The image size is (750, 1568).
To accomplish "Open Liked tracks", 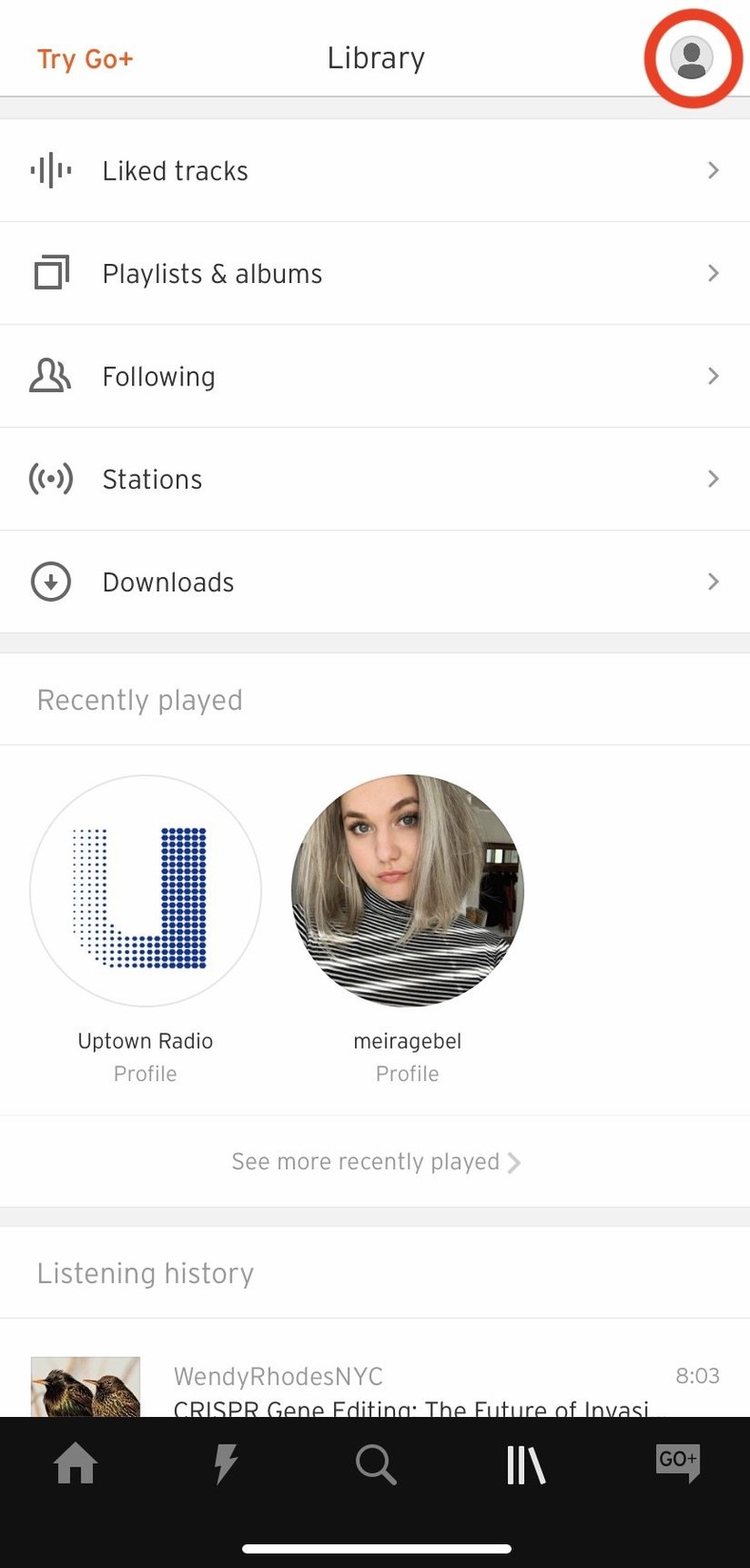I will pos(375,171).
